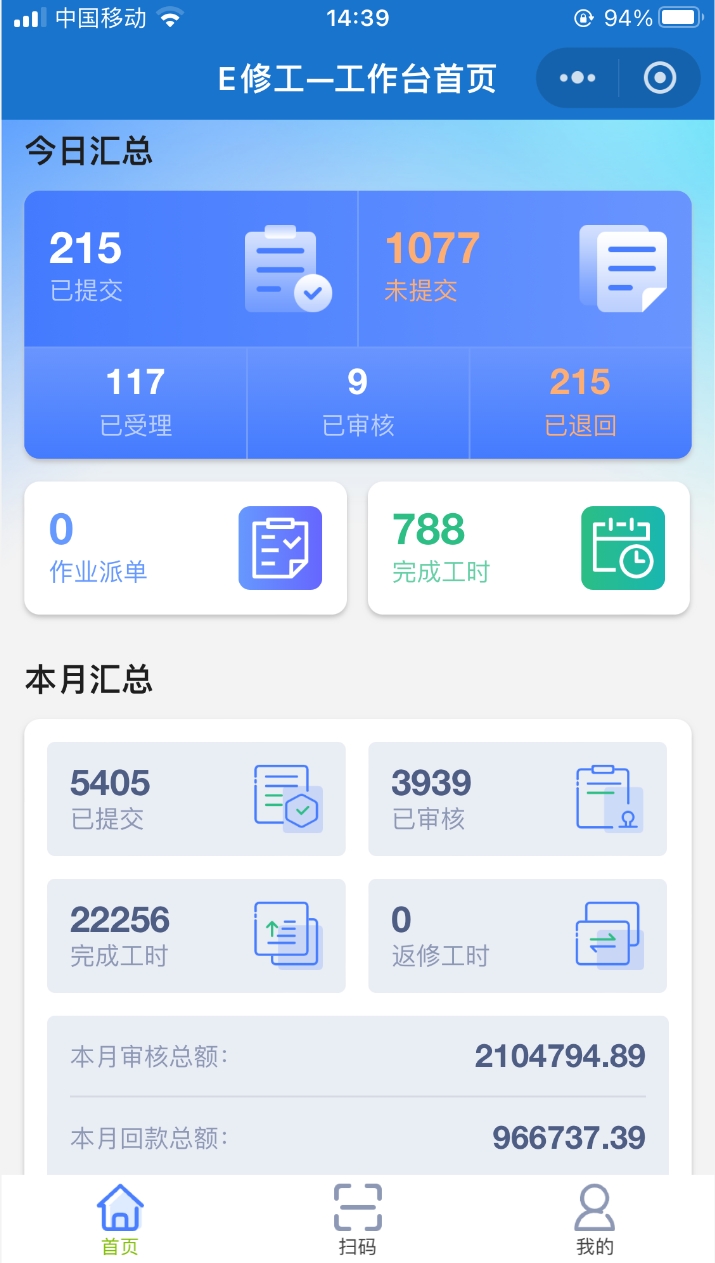This screenshot has width=715, height=1263.
Task: View today's 已受理 accepted items
Action: coord(136,402)
